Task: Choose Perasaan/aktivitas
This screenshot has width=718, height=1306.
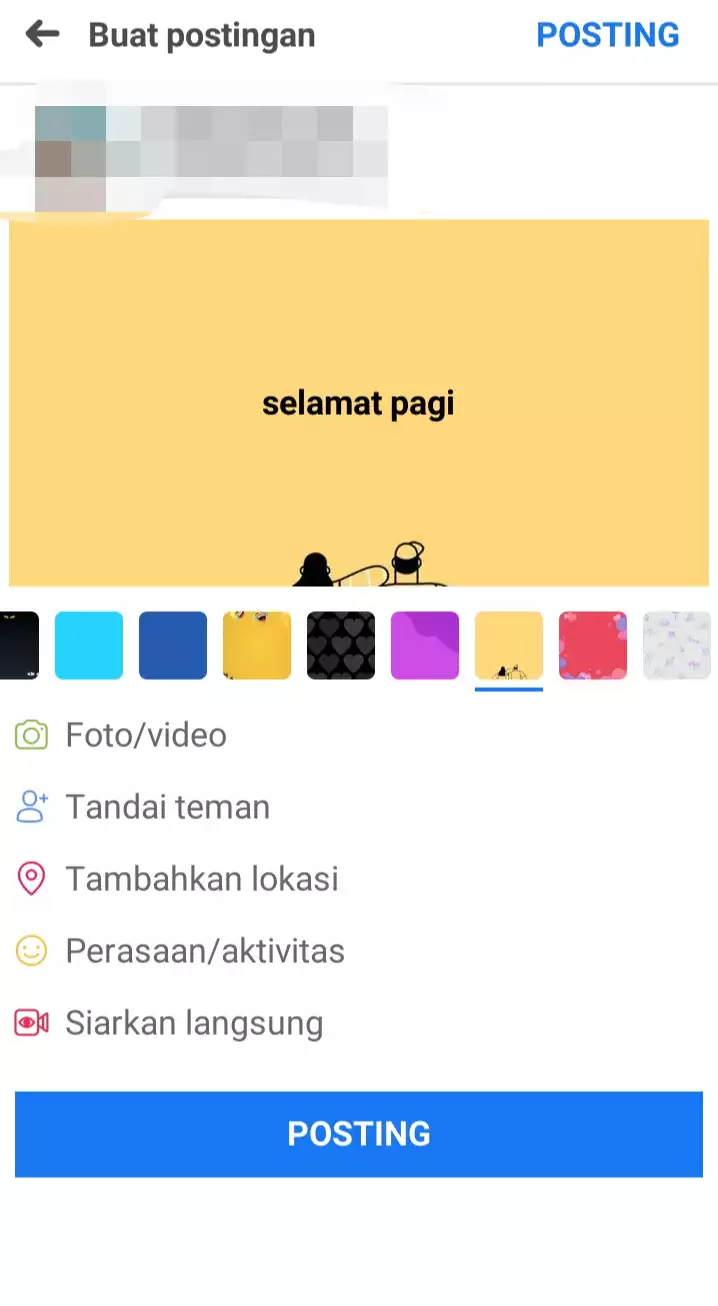Action: click(x=204, y=951)
